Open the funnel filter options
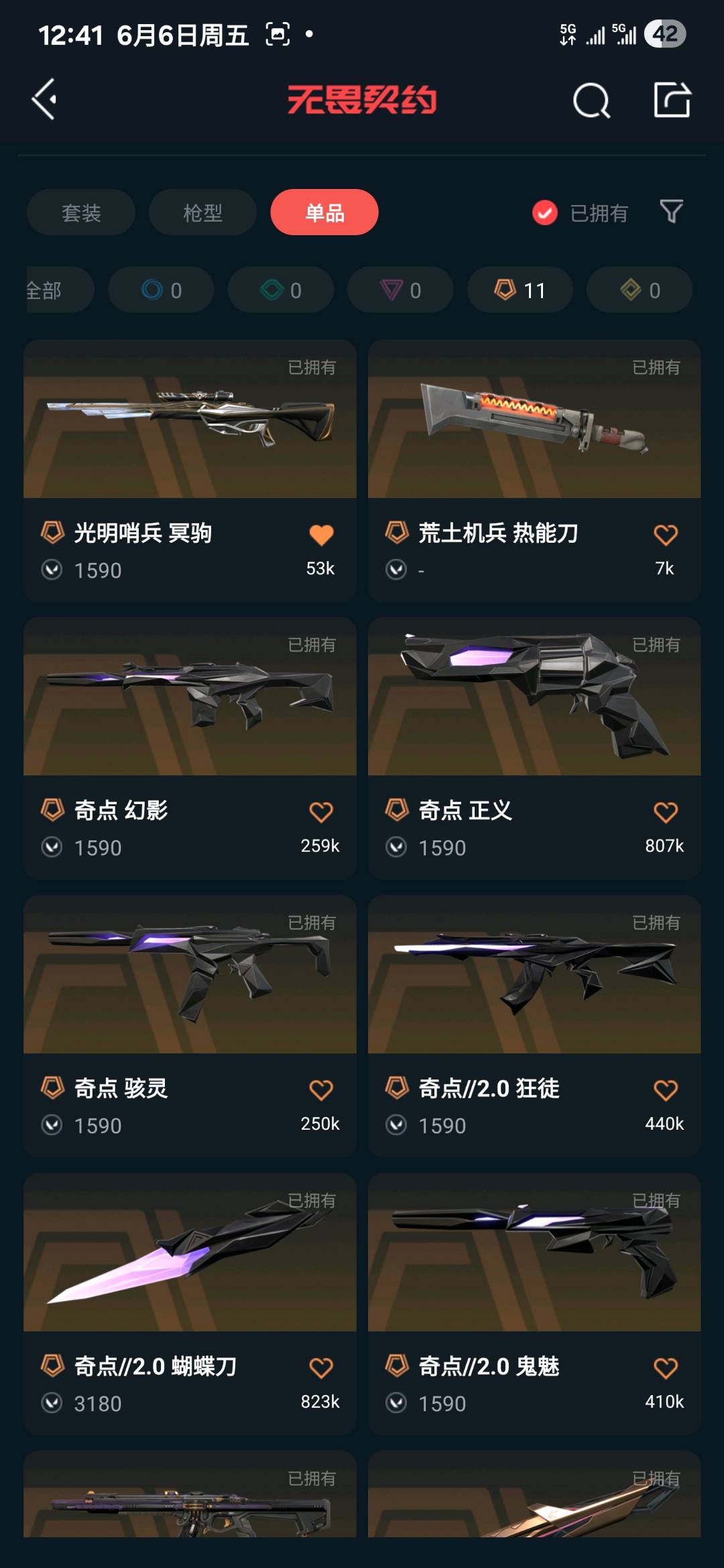Image resolution: width=724 pixels, height=1568 pixels. pyautogui.click(x=671, y=212)
